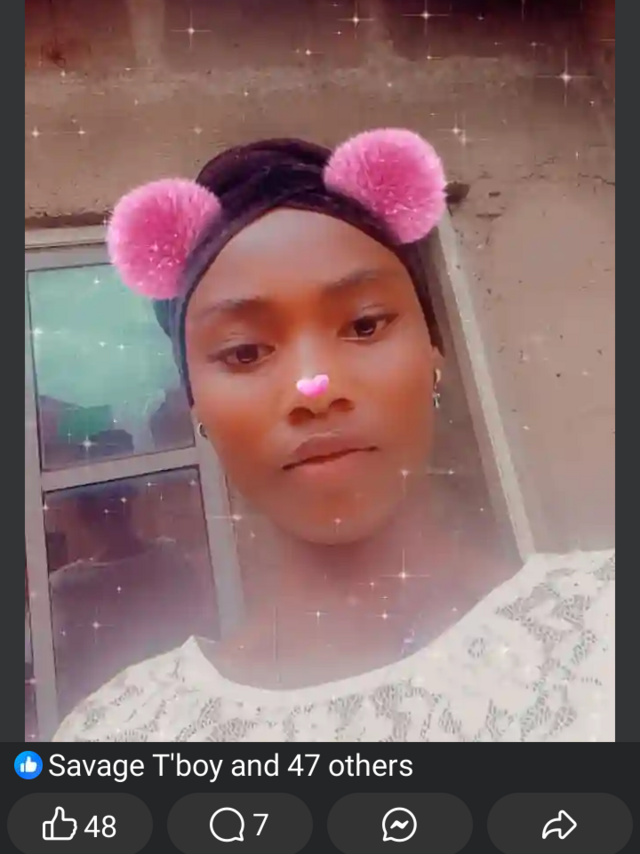640x854 pixels.
Task: Send this post via Messenger
Action: coord(399,825)
